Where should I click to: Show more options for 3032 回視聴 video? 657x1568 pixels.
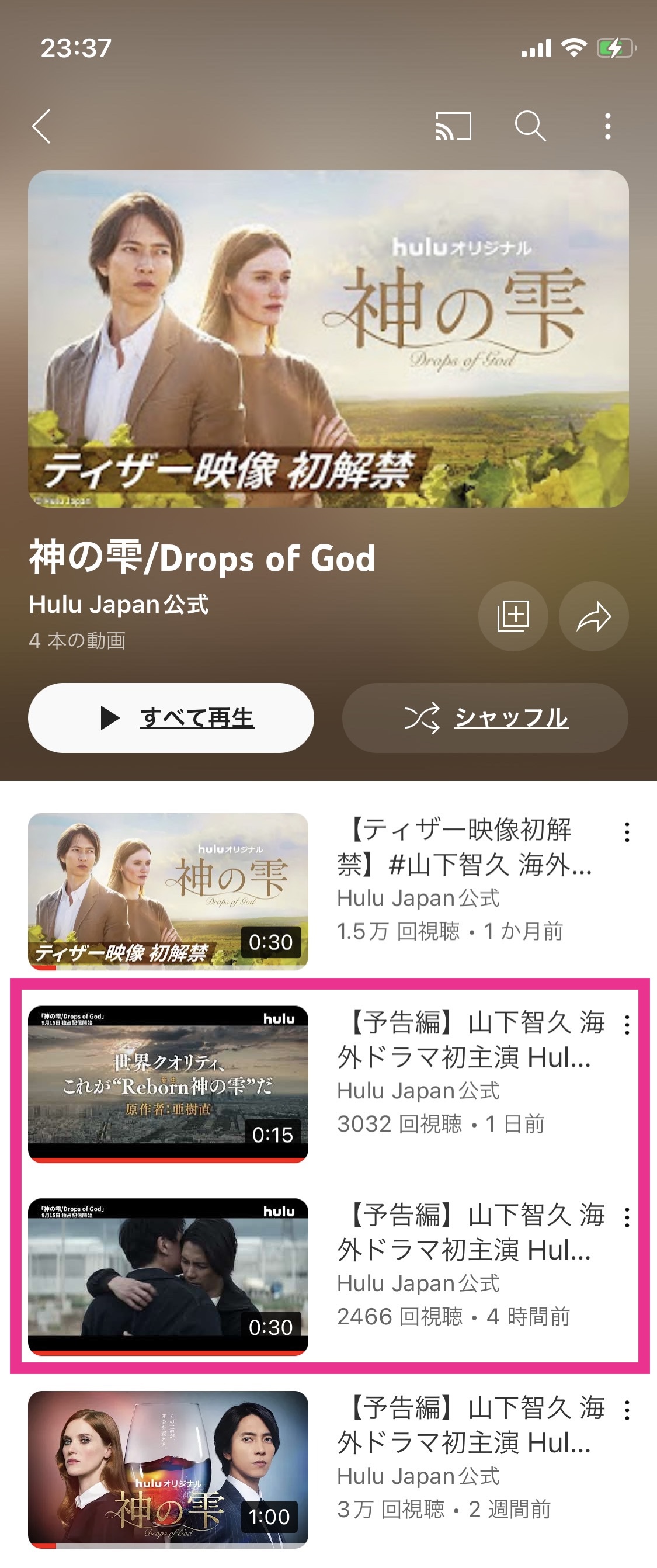627,1025
